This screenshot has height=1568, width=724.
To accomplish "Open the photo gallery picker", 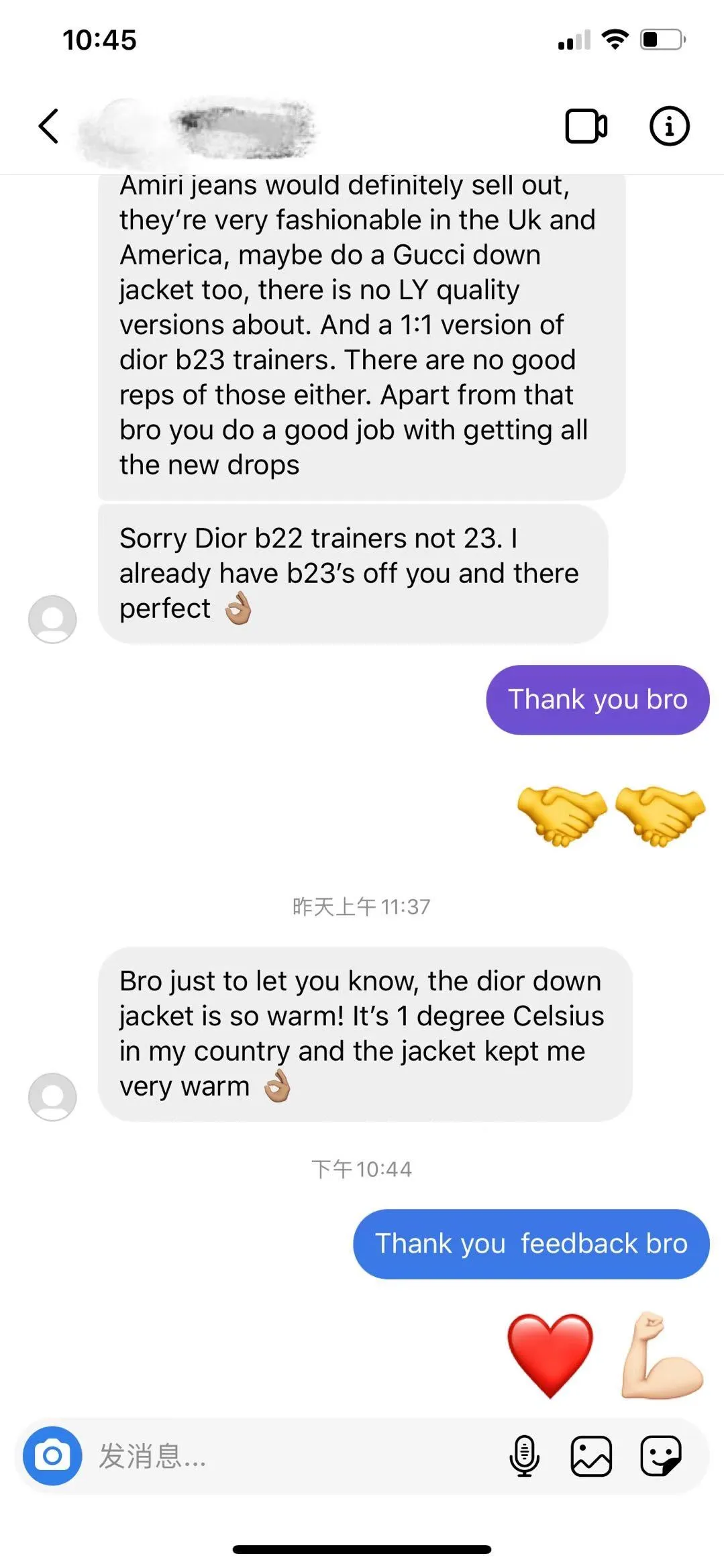I will pyautogui.click(x=591, y=1456).
